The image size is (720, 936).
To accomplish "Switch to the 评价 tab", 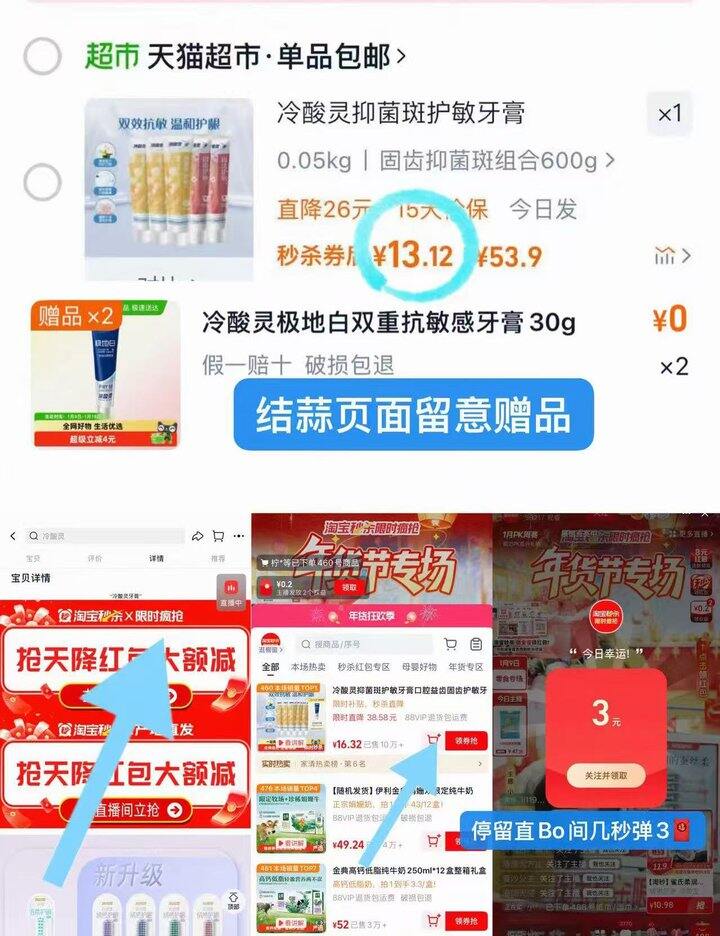I will (92, 557).
